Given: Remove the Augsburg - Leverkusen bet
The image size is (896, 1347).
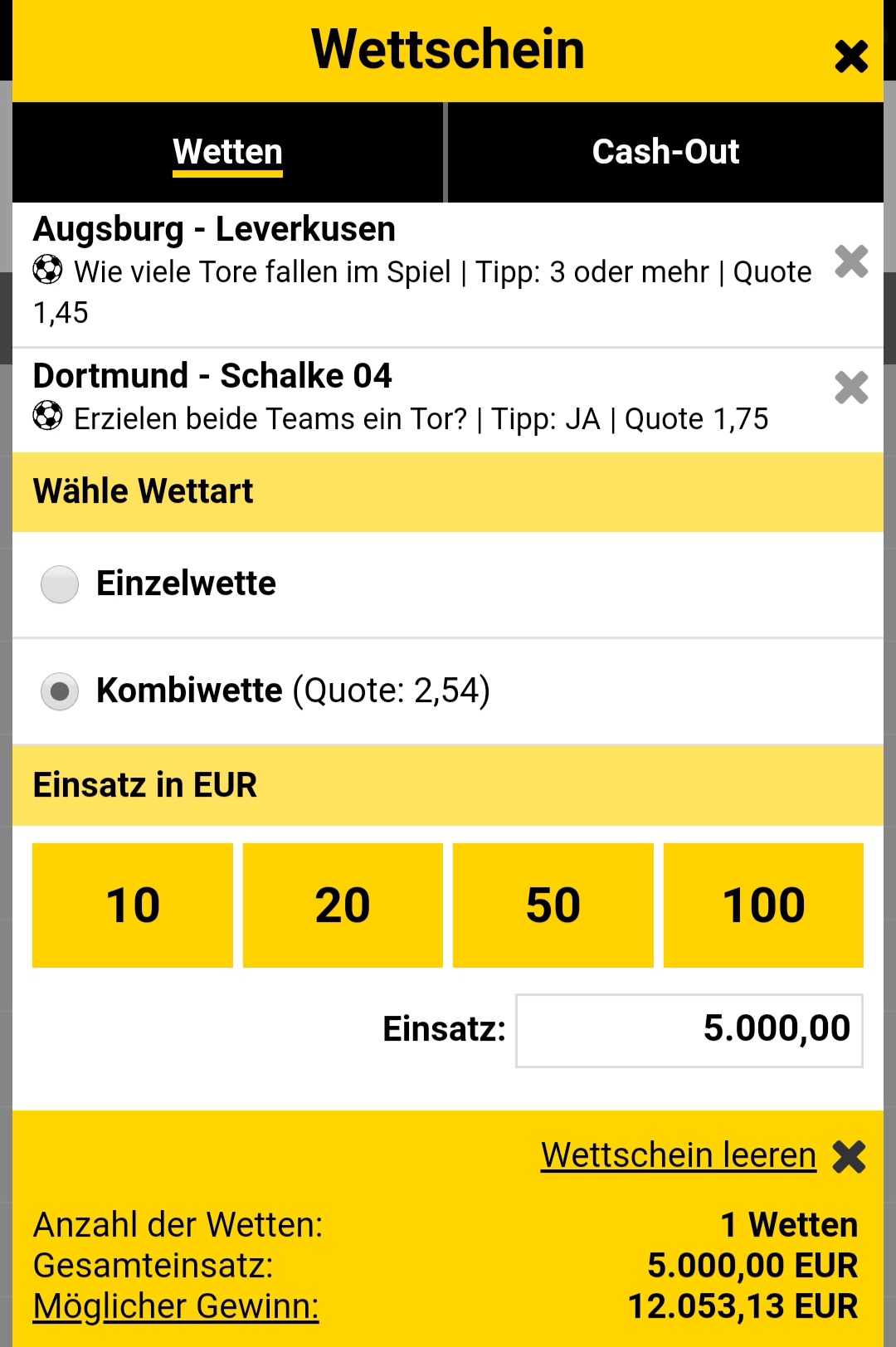Looking at the screenshot, I should tap(850, 261).
